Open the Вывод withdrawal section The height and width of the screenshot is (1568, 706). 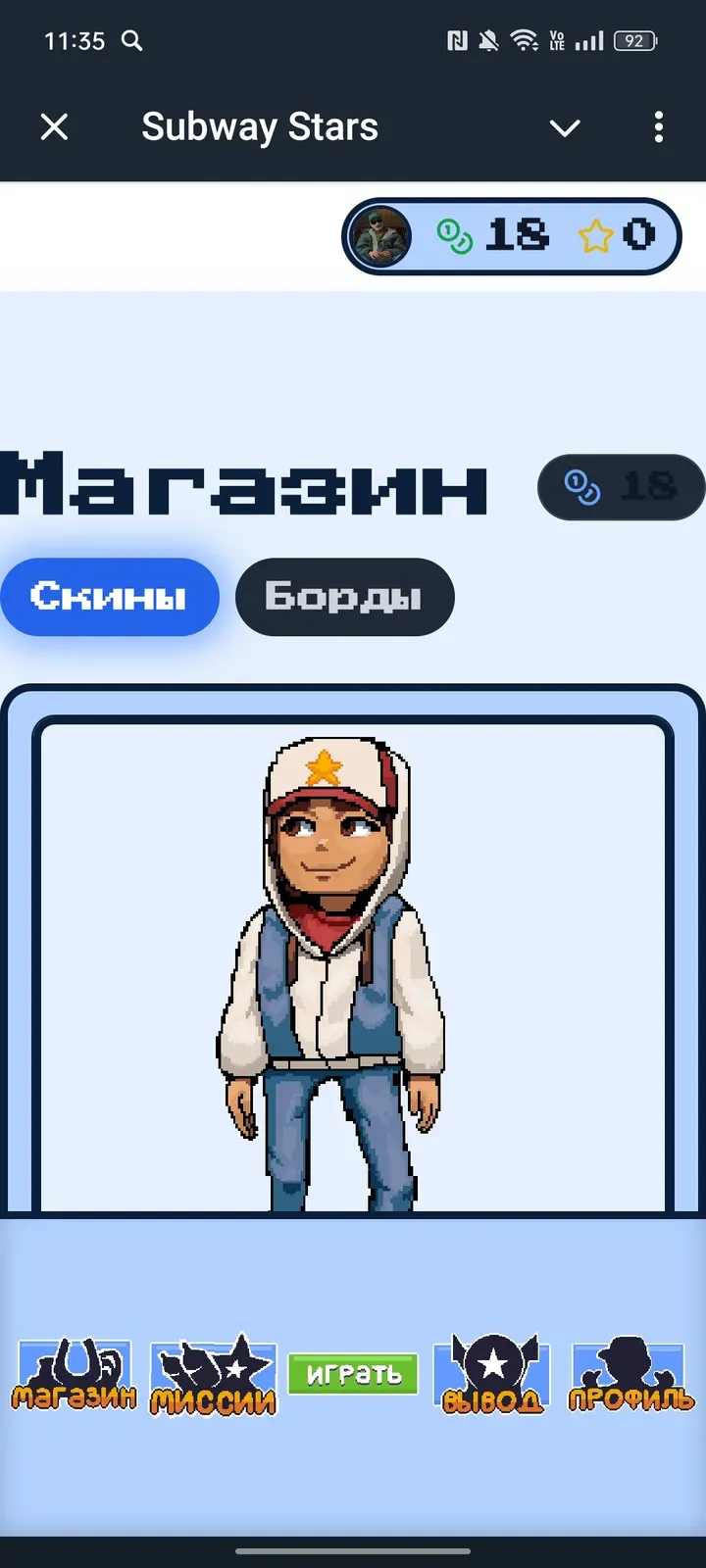(x=492, y=1375)
